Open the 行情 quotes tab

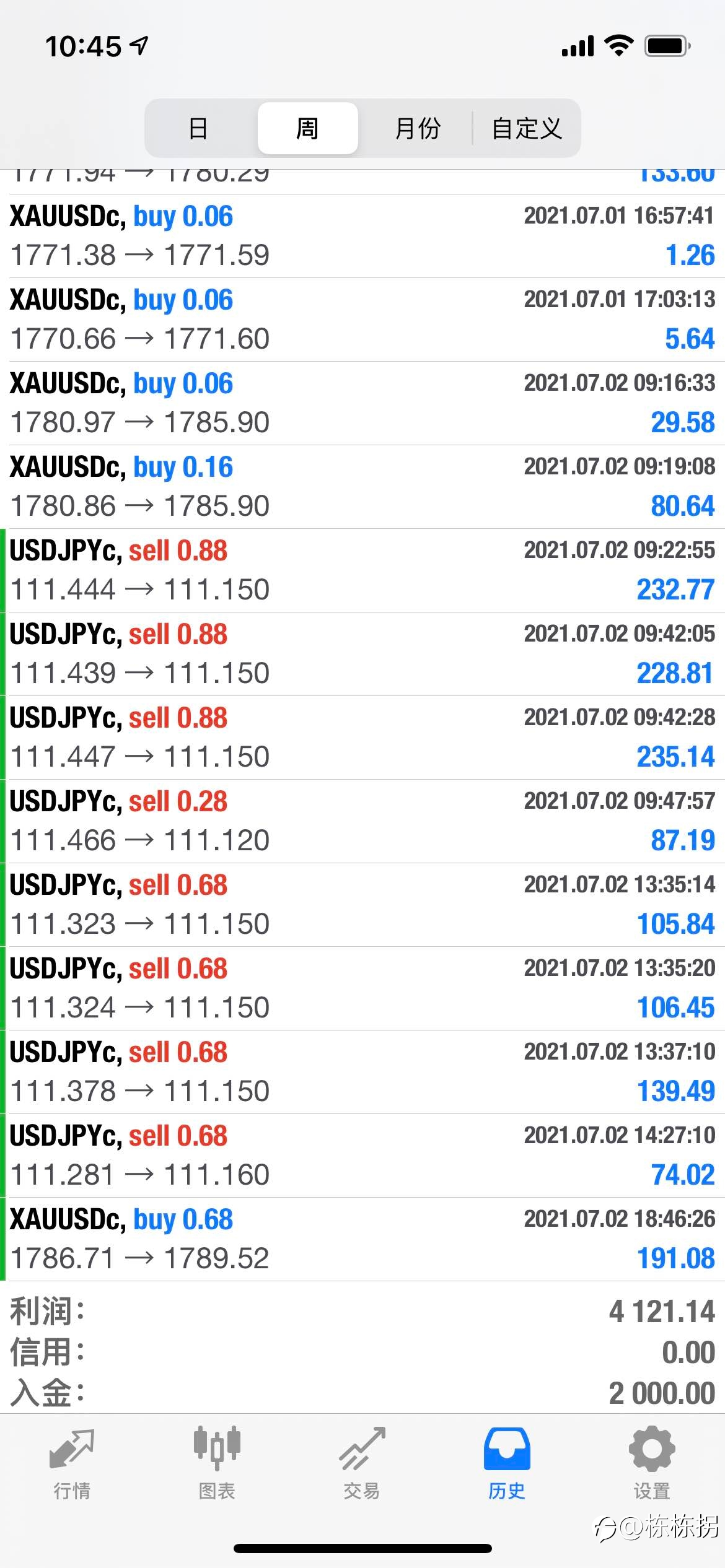[x=72, y=1464]
